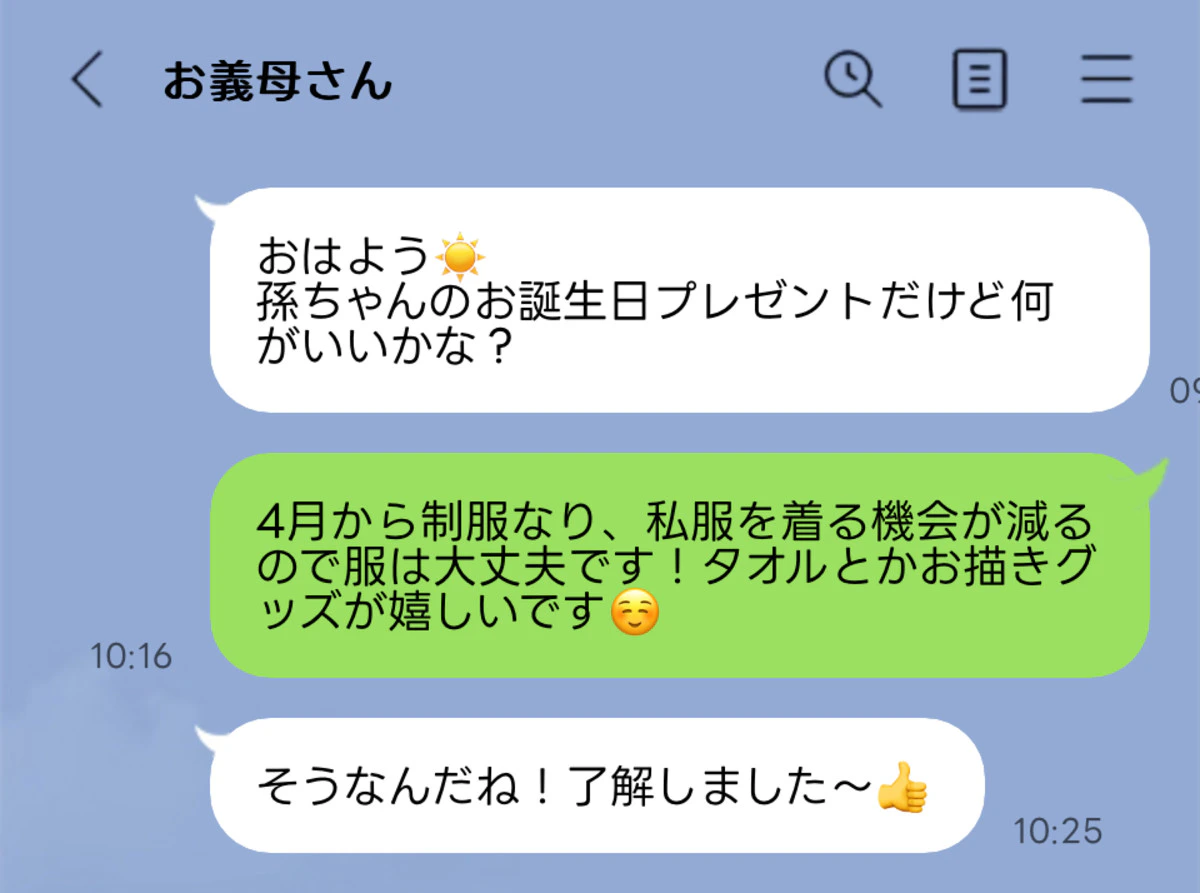The width and height of the screenshot is (1200, 893).
Task: Open the notes icon in header
Action: [x=979, y=79]
